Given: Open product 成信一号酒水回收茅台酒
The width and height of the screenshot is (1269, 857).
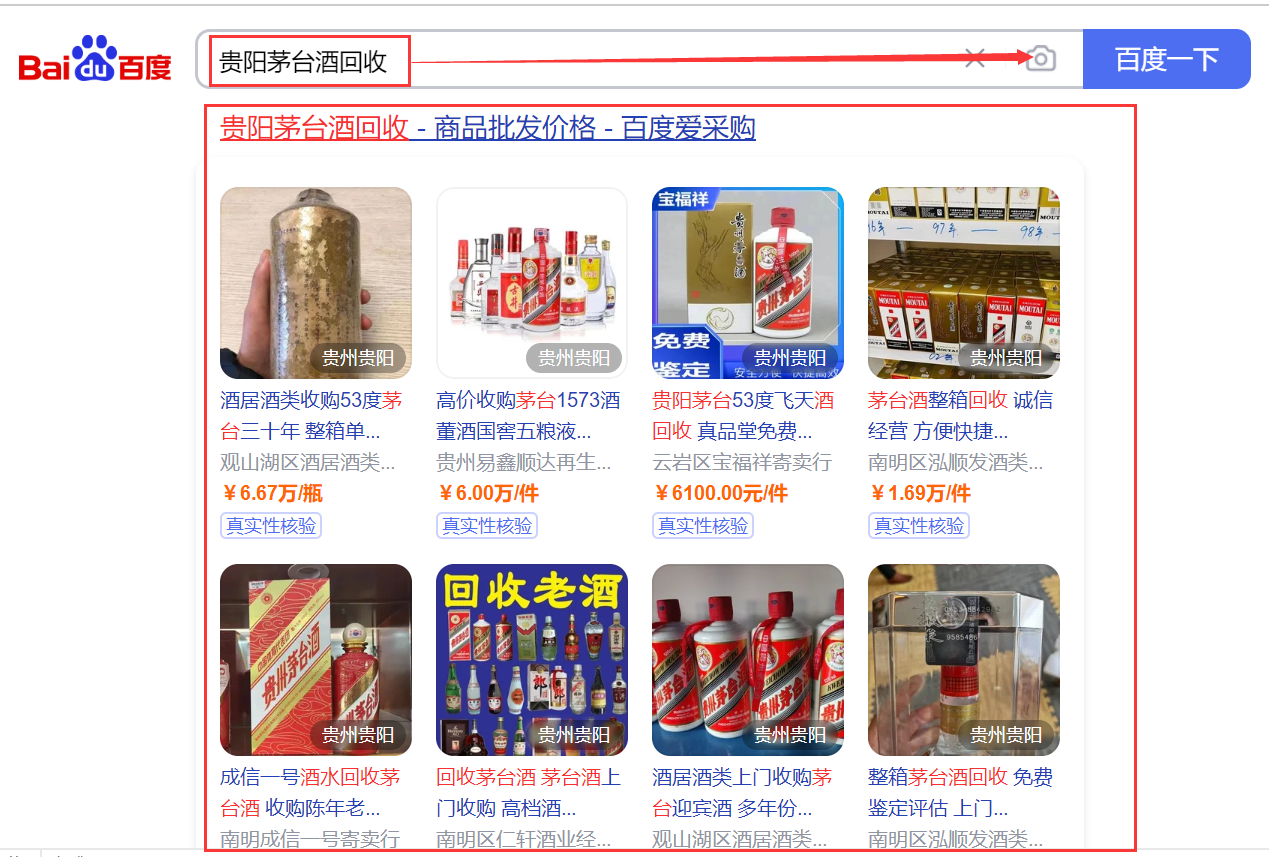Looking at the screenshot, I should point(310,791).
